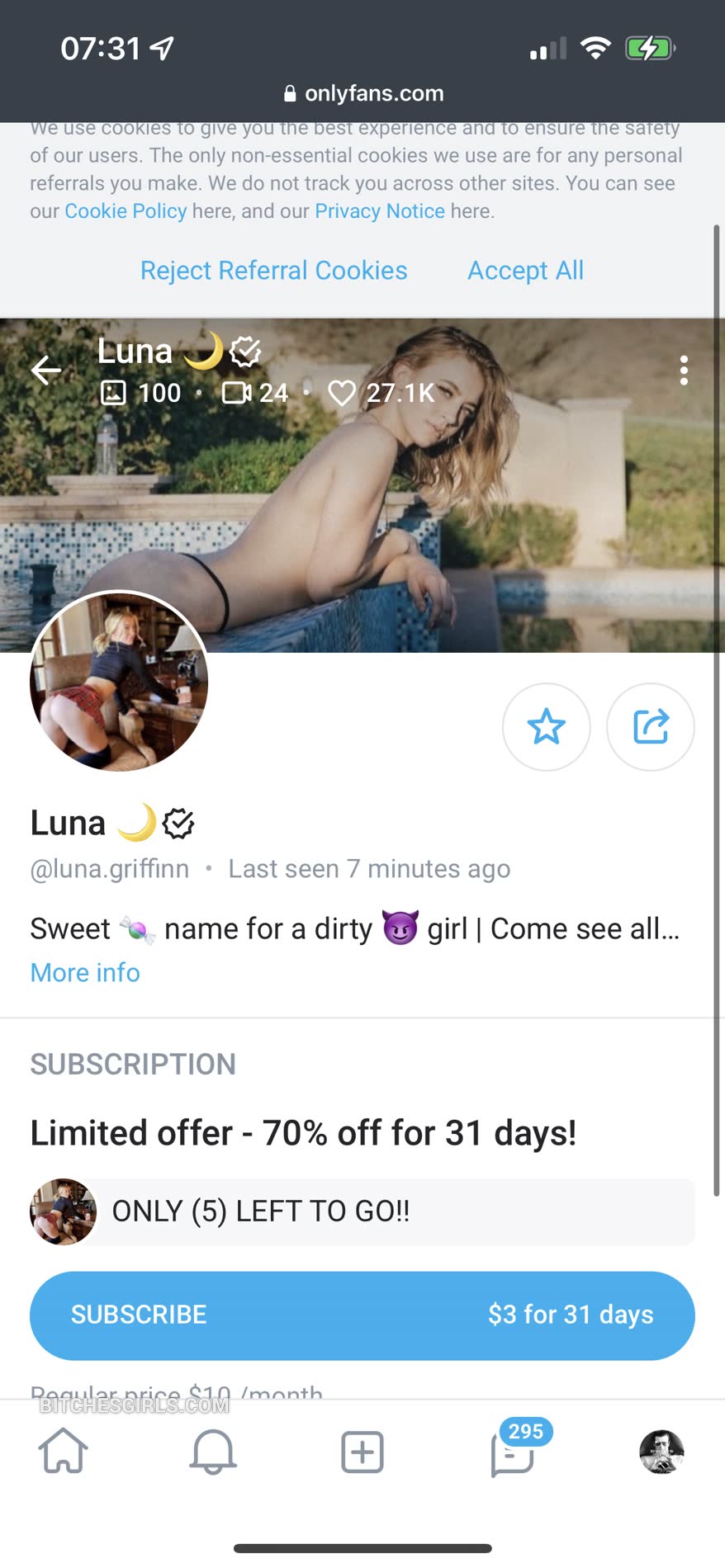Image resolution: width=725 pixels, height=1568 pixels.
Task: Subscribe for $3 for 31 days
Action: 362,1315
